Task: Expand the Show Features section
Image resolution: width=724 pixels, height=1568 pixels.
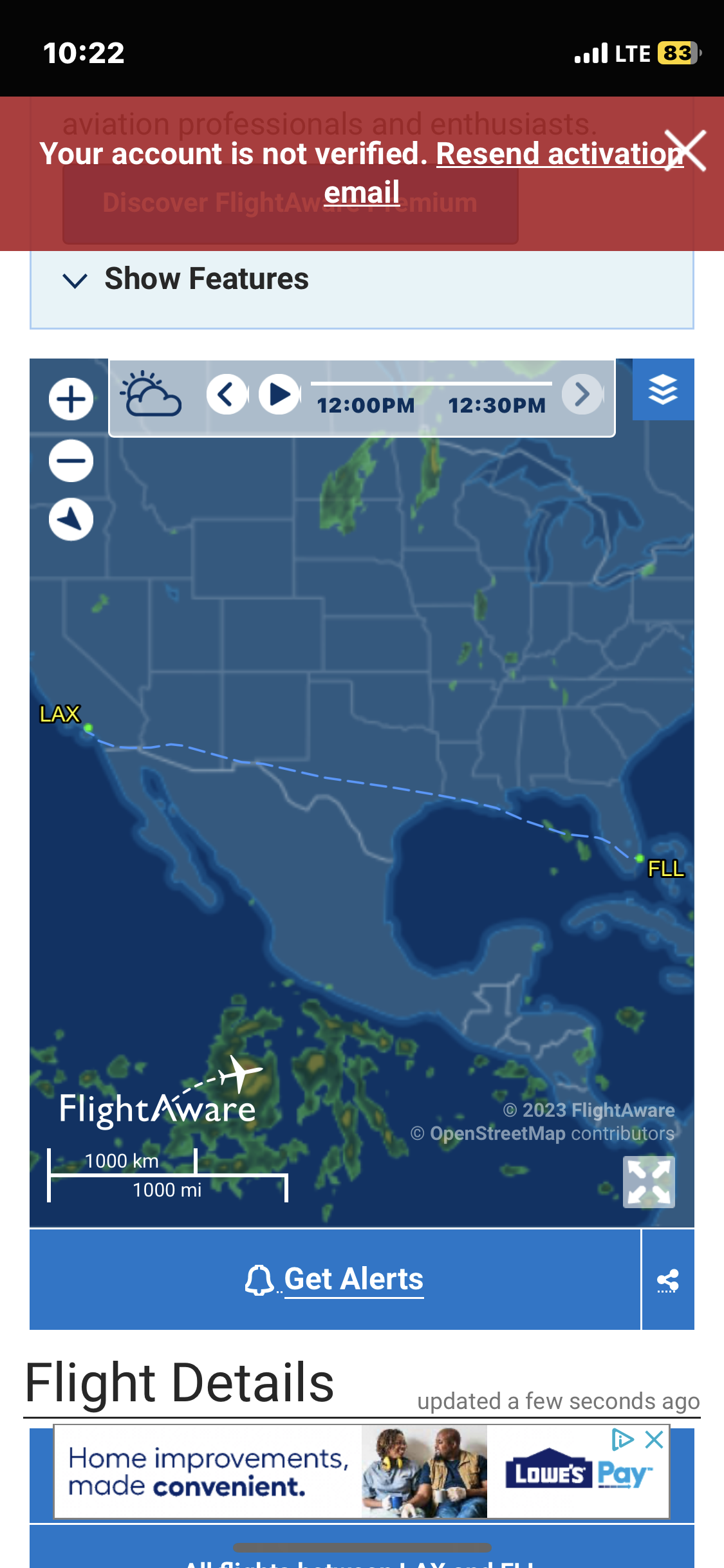Action: point(187,279)
